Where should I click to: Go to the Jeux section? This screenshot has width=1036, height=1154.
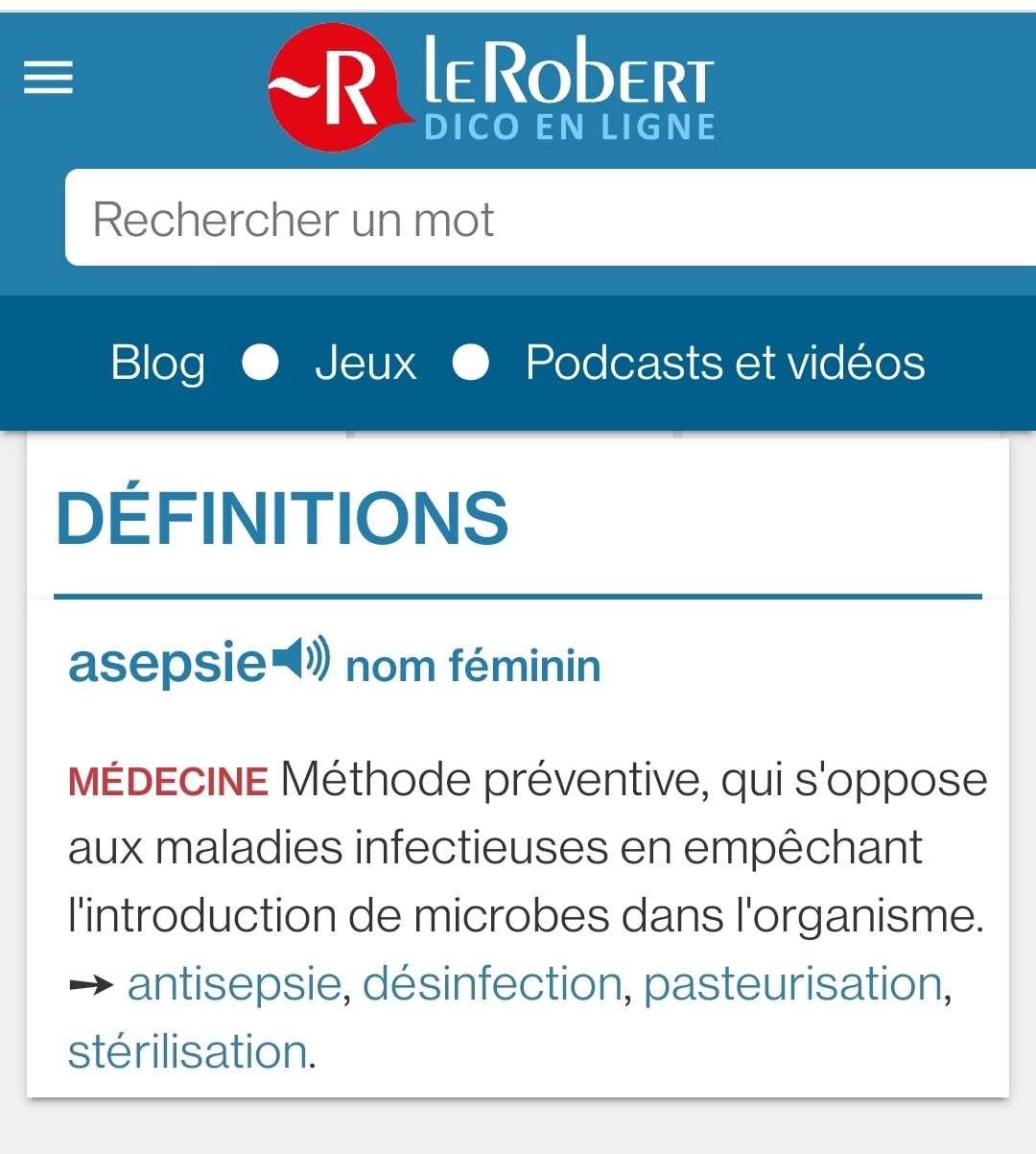[365, 363]
